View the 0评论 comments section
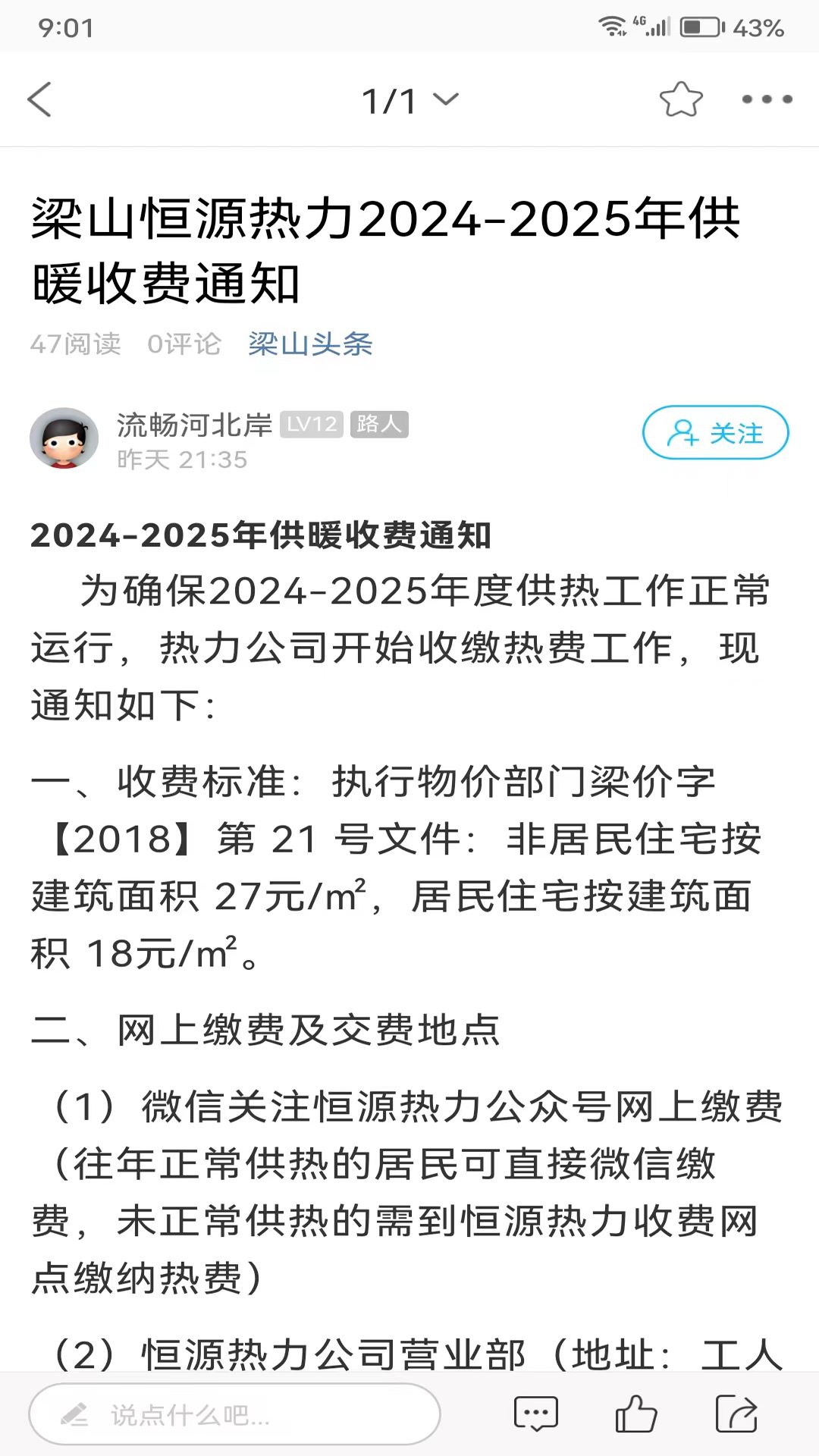Viewport: 819px width, 1456px height. pos(184,345)
